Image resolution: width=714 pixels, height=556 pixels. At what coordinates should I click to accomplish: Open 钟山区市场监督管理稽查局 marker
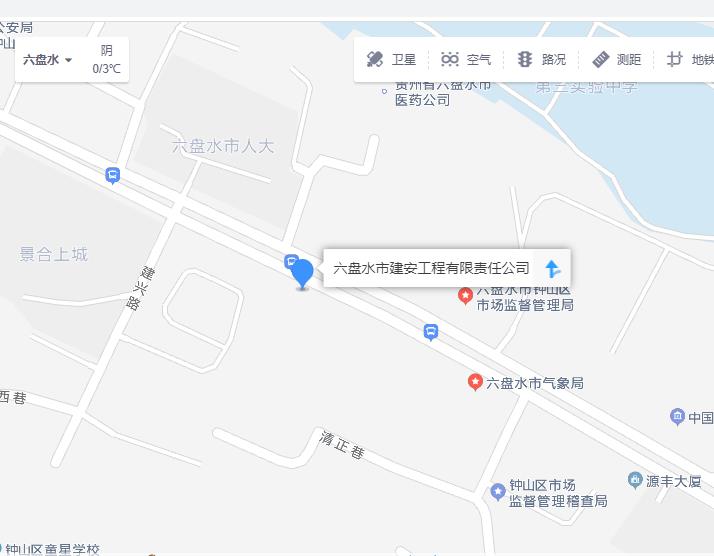(498, 491)
